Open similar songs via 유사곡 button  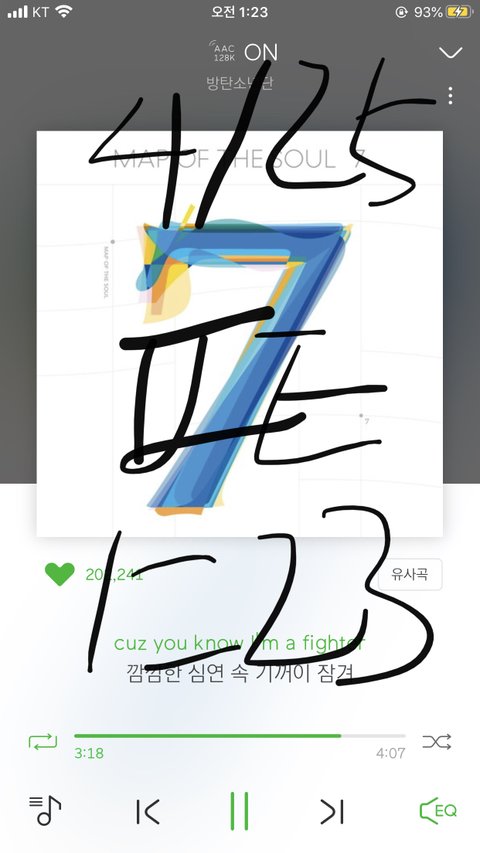coord(410,574)
